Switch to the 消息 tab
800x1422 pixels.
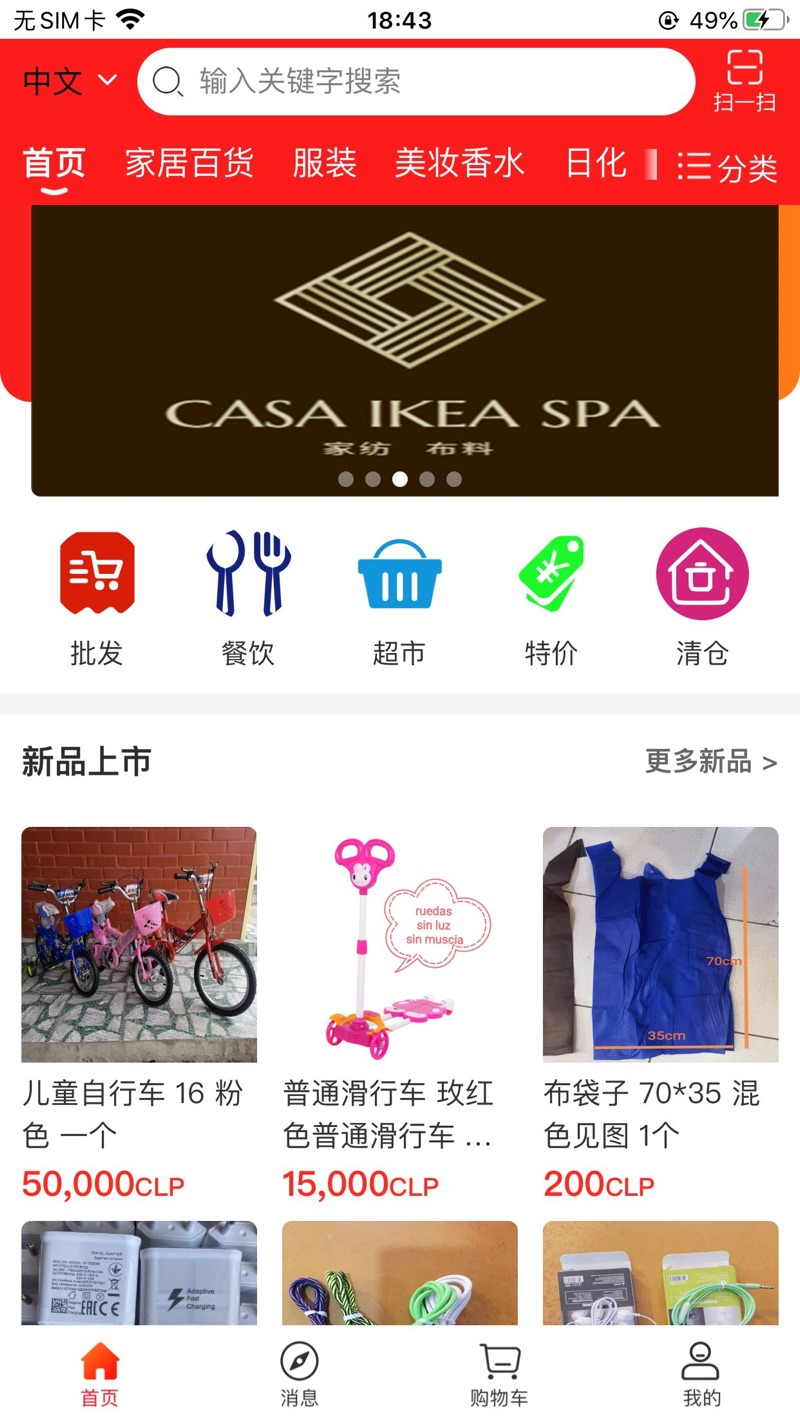(299, 1375)
